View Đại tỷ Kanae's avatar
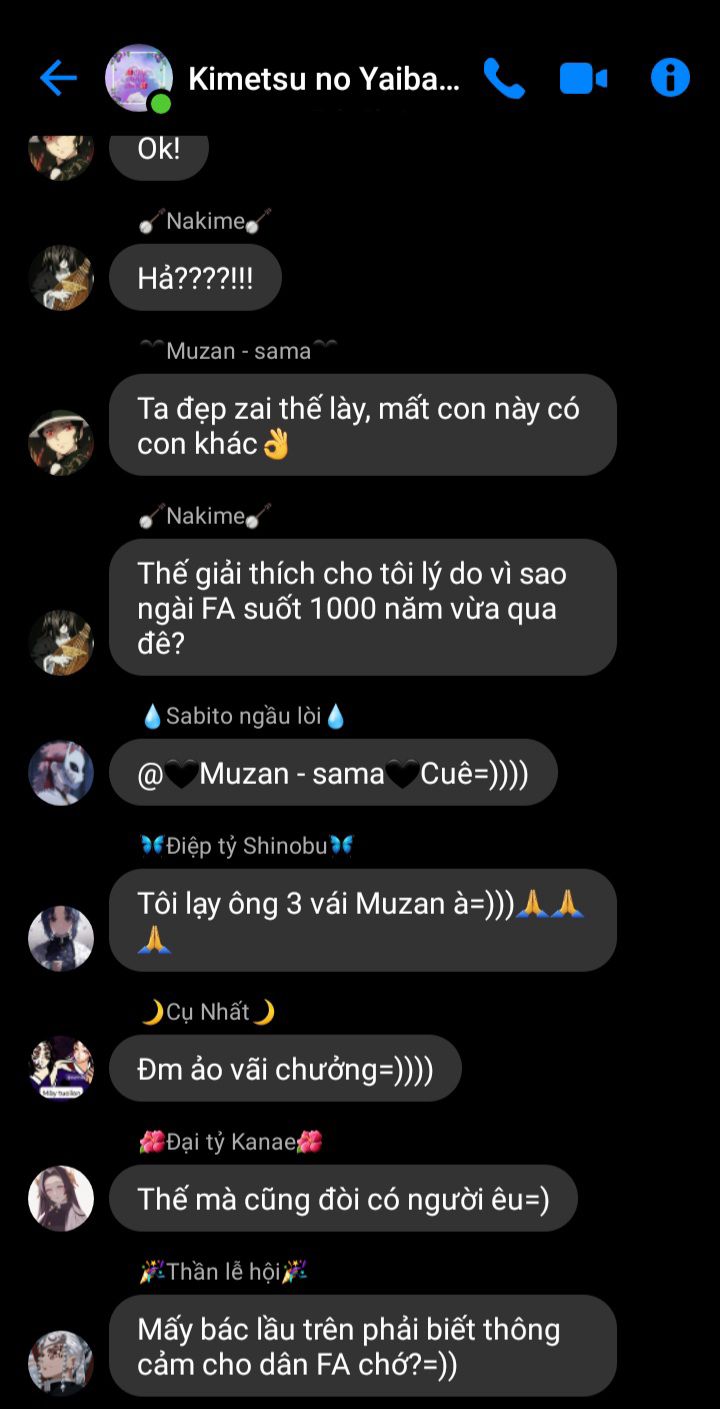The width and height of the screenshot is (720, 1409). [x=61, y=1198]
